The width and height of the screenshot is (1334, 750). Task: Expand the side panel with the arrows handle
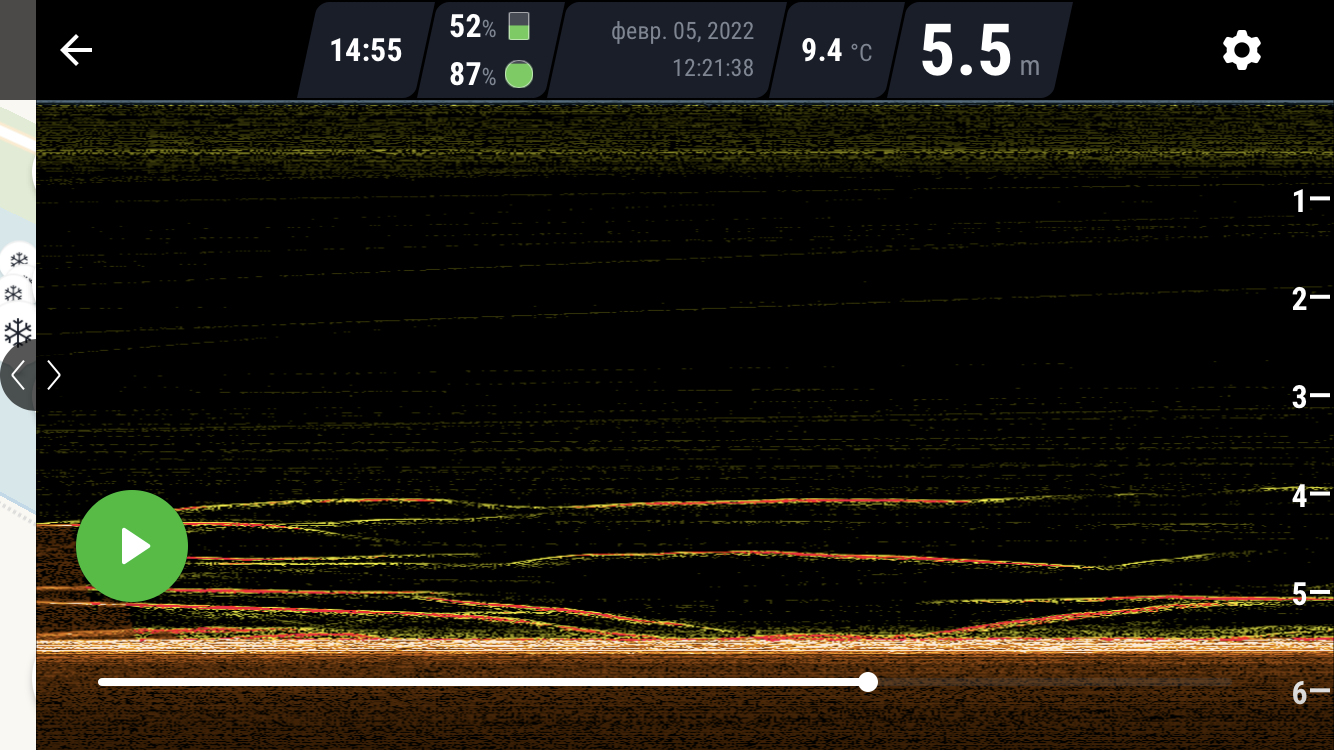(36, 375)
